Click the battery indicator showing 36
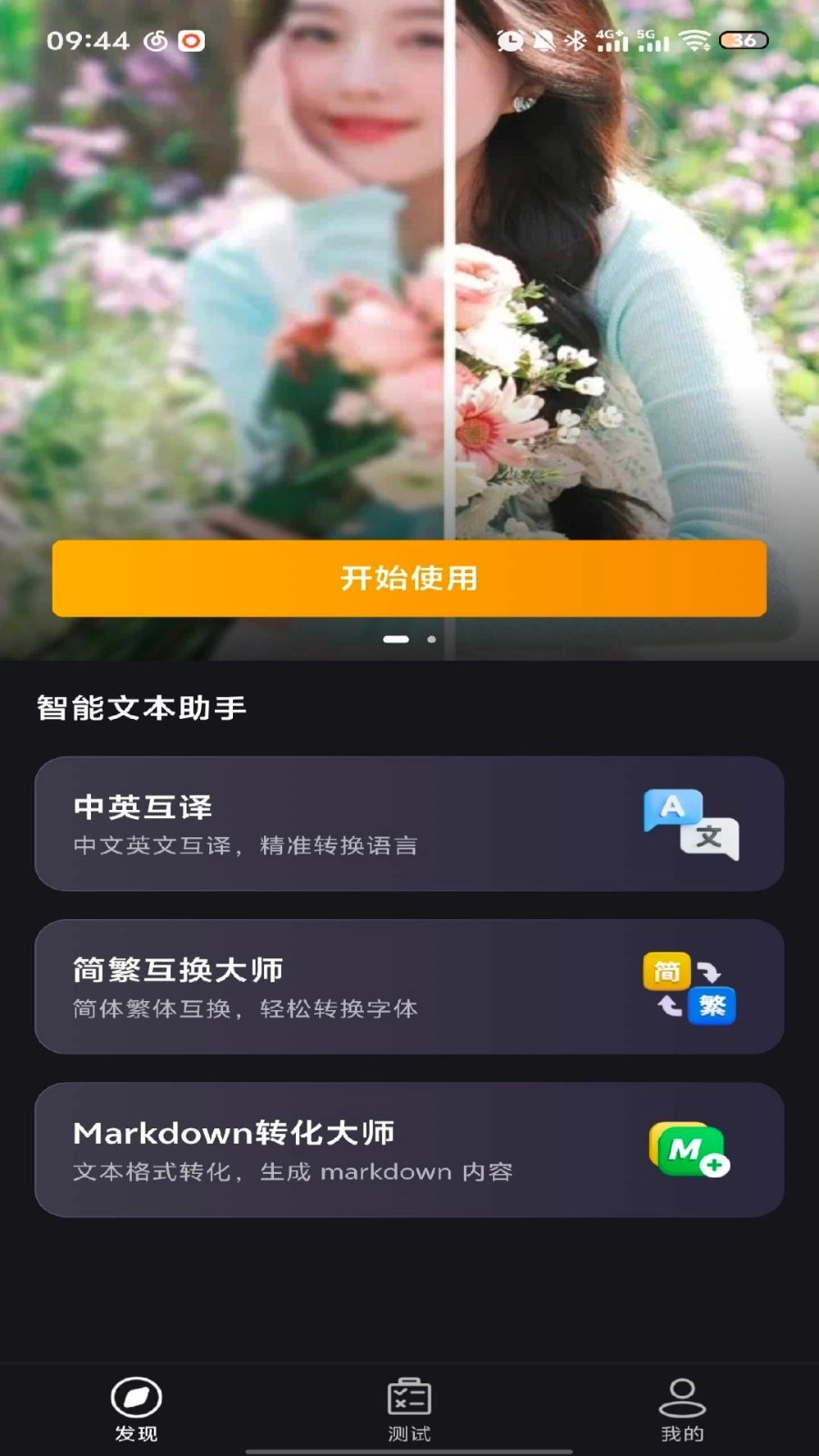Viewport: 819px width, 1456px height. pyautogui.click(x=744, y=40)
